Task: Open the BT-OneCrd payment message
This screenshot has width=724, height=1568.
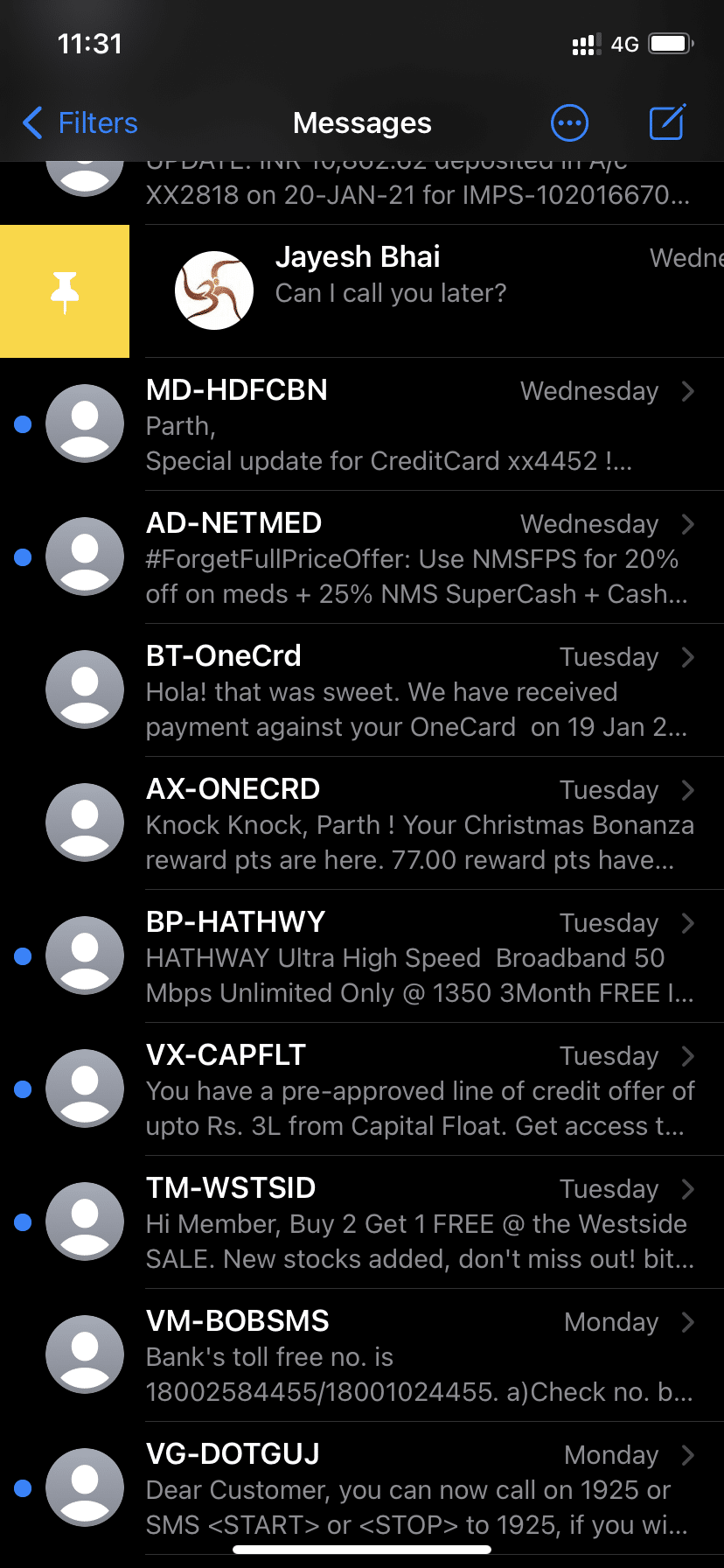Action: pos(402,691)
